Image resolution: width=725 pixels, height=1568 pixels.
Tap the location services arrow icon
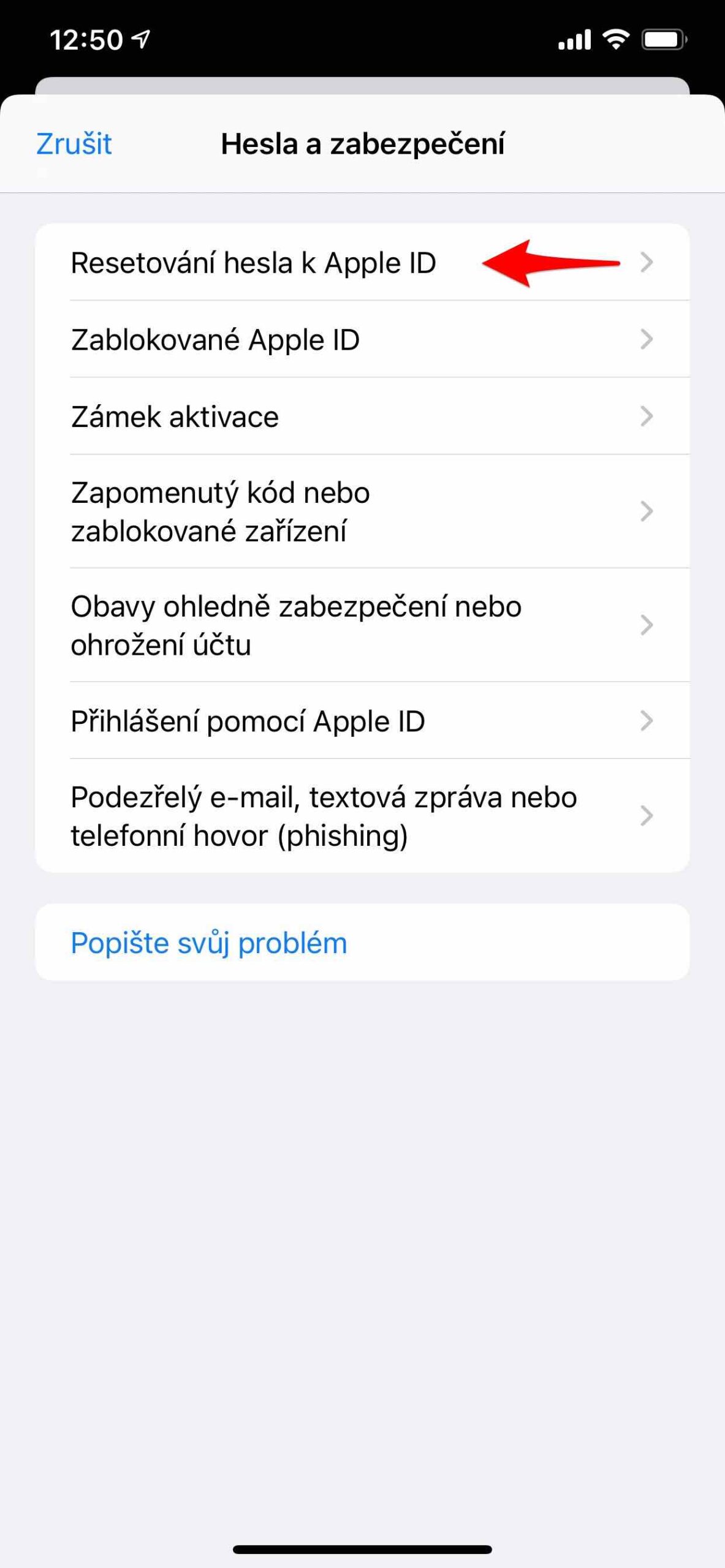[142, 38]
